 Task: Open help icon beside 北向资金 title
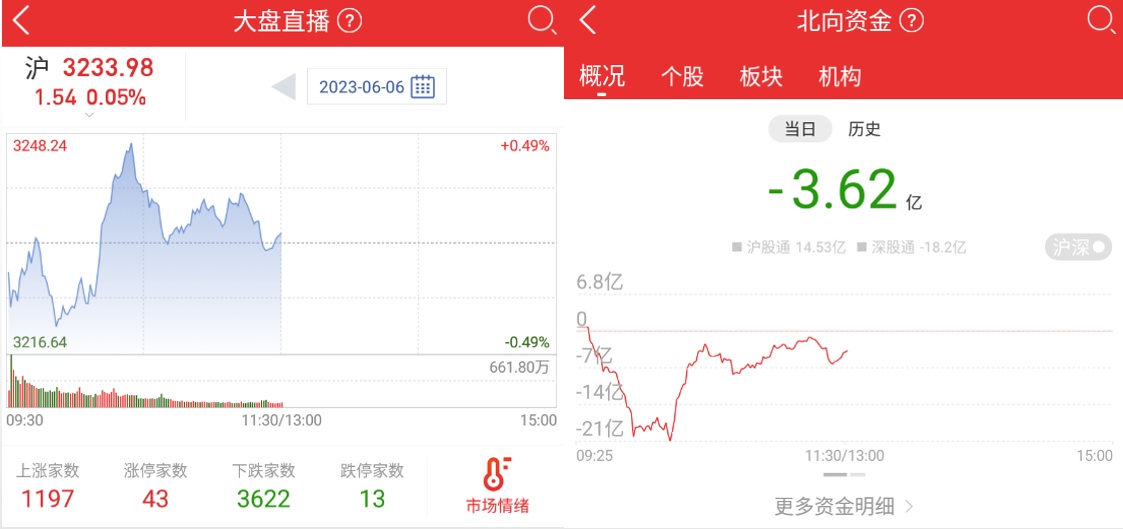911,21
